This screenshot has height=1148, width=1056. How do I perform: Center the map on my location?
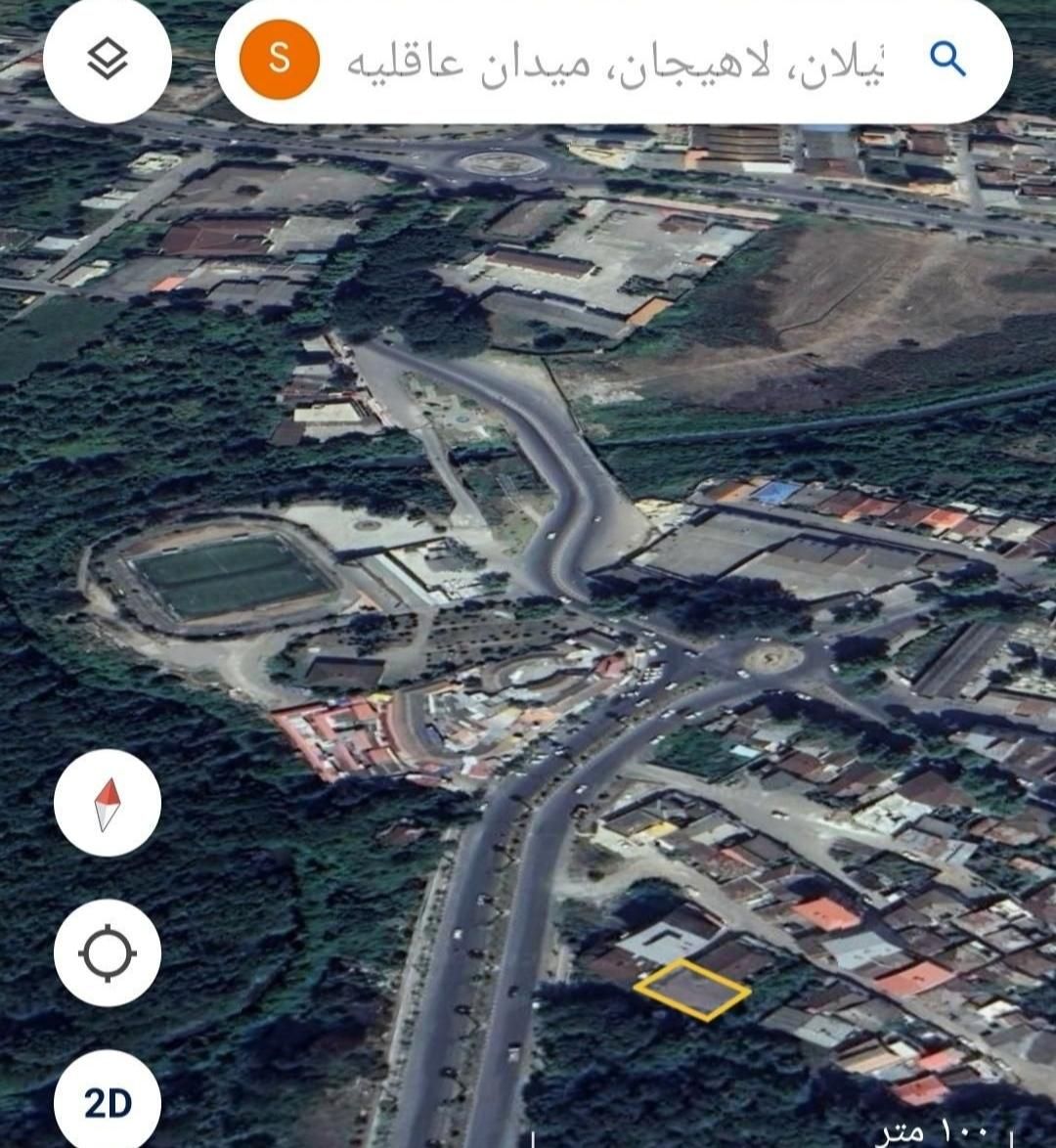pyautogui.click(x=108, y=952)
